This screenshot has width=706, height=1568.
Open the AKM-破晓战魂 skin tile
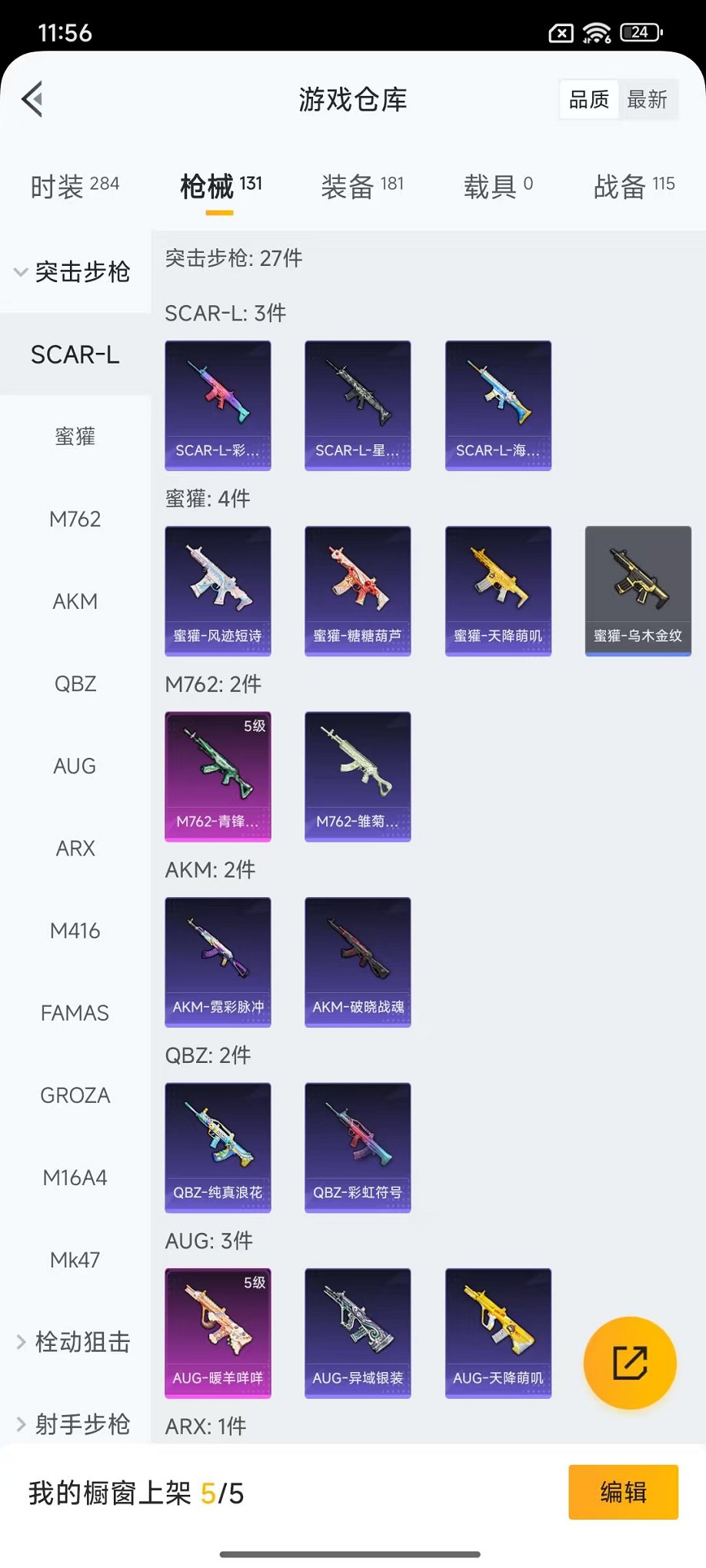tap(358, 962)
